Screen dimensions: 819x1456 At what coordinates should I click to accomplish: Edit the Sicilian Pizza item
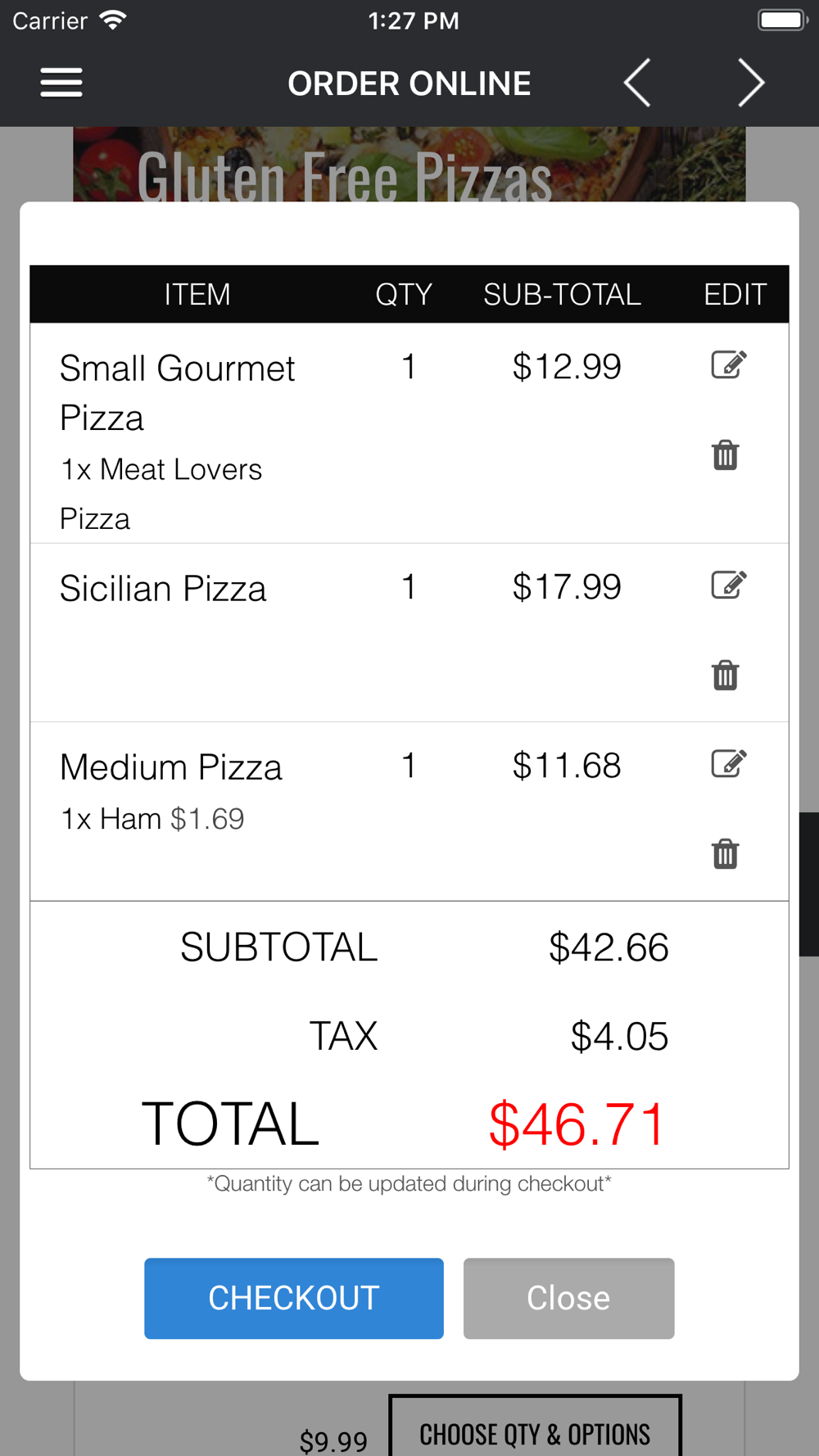point(728,585)
